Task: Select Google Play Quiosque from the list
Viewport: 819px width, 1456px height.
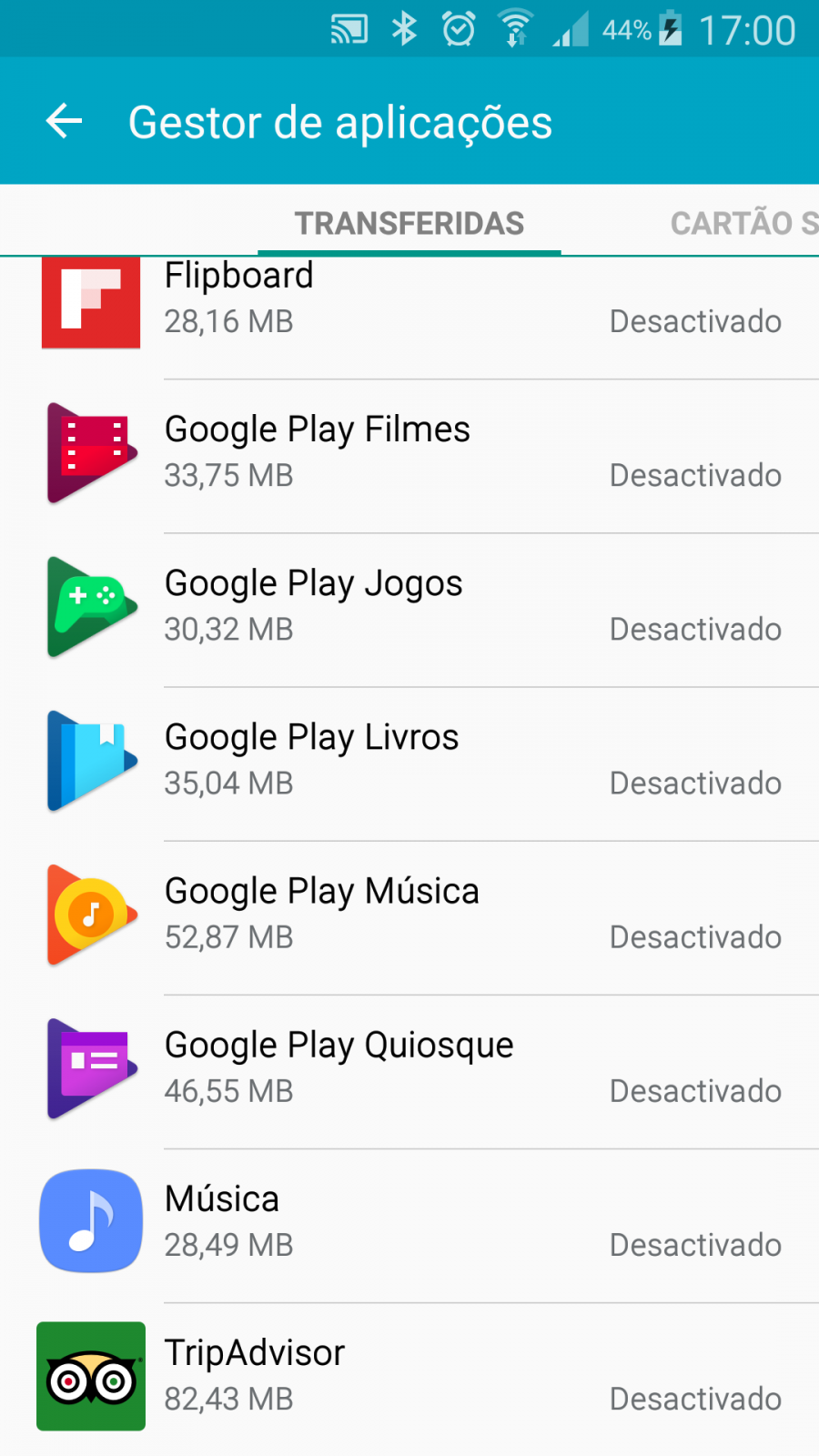Action: pyautogui.click(x=409, y=1072)
